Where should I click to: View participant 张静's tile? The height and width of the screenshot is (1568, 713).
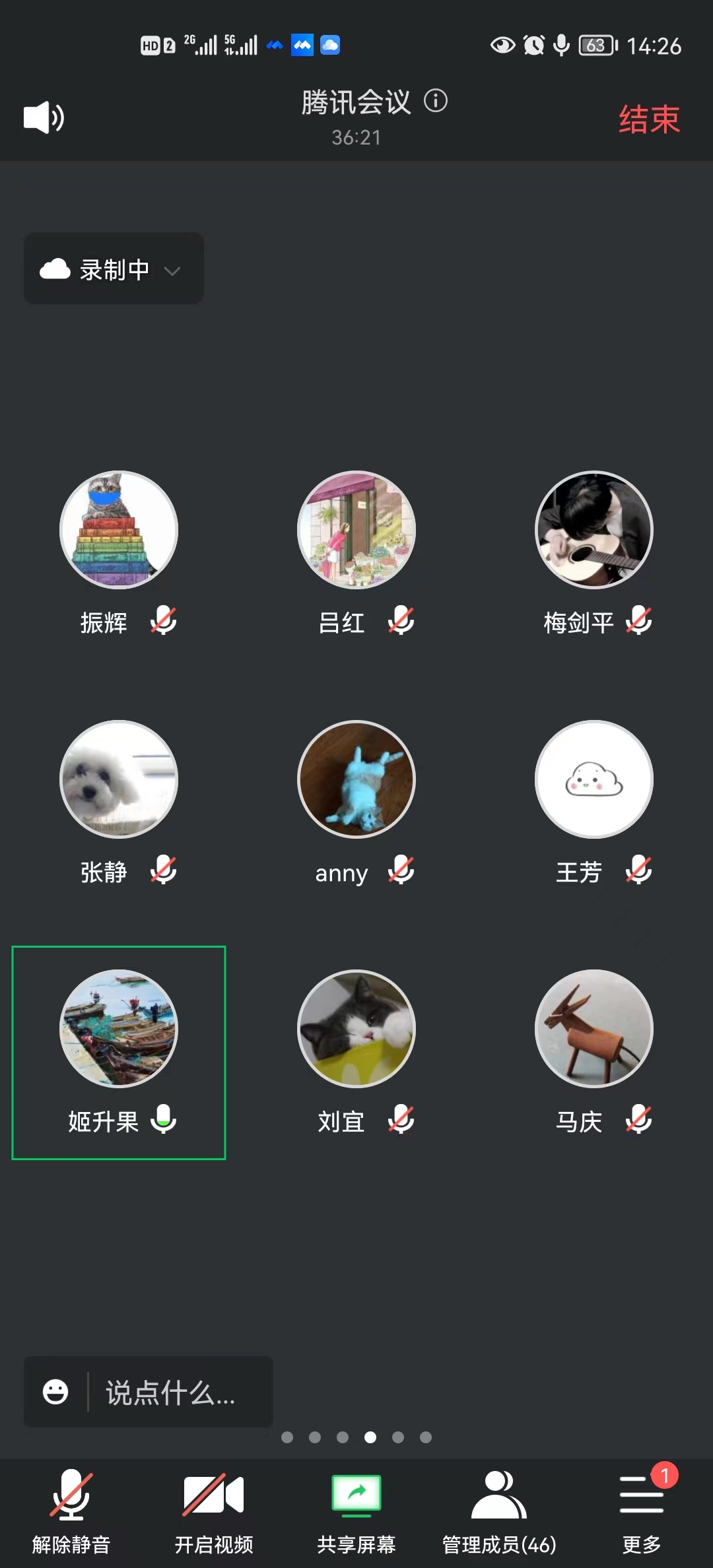(119, 779)
